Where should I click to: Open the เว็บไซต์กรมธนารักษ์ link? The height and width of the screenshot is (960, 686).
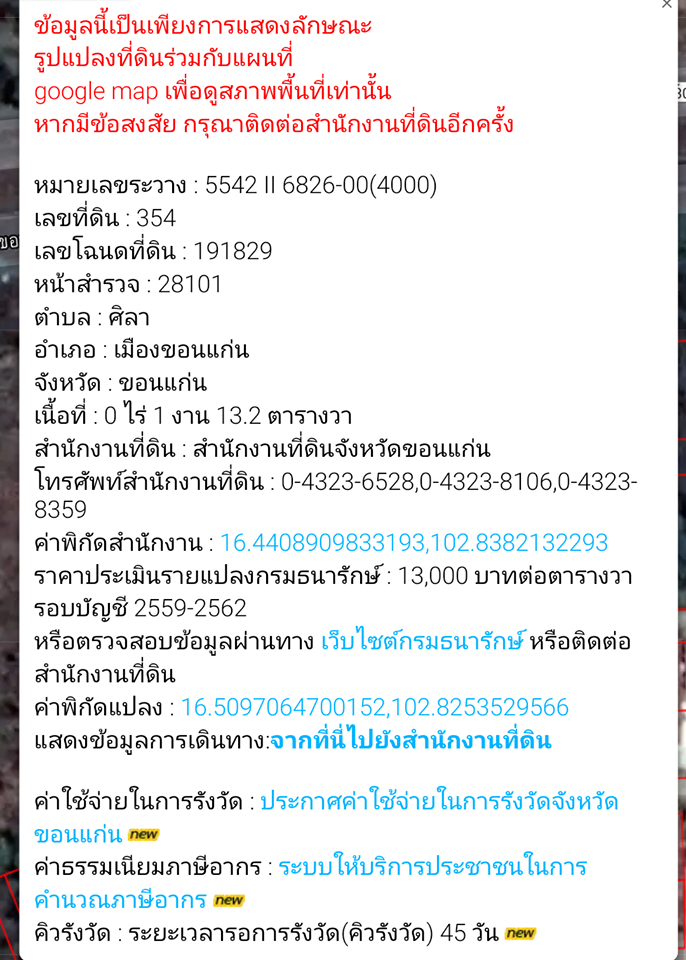pos(422,641)
